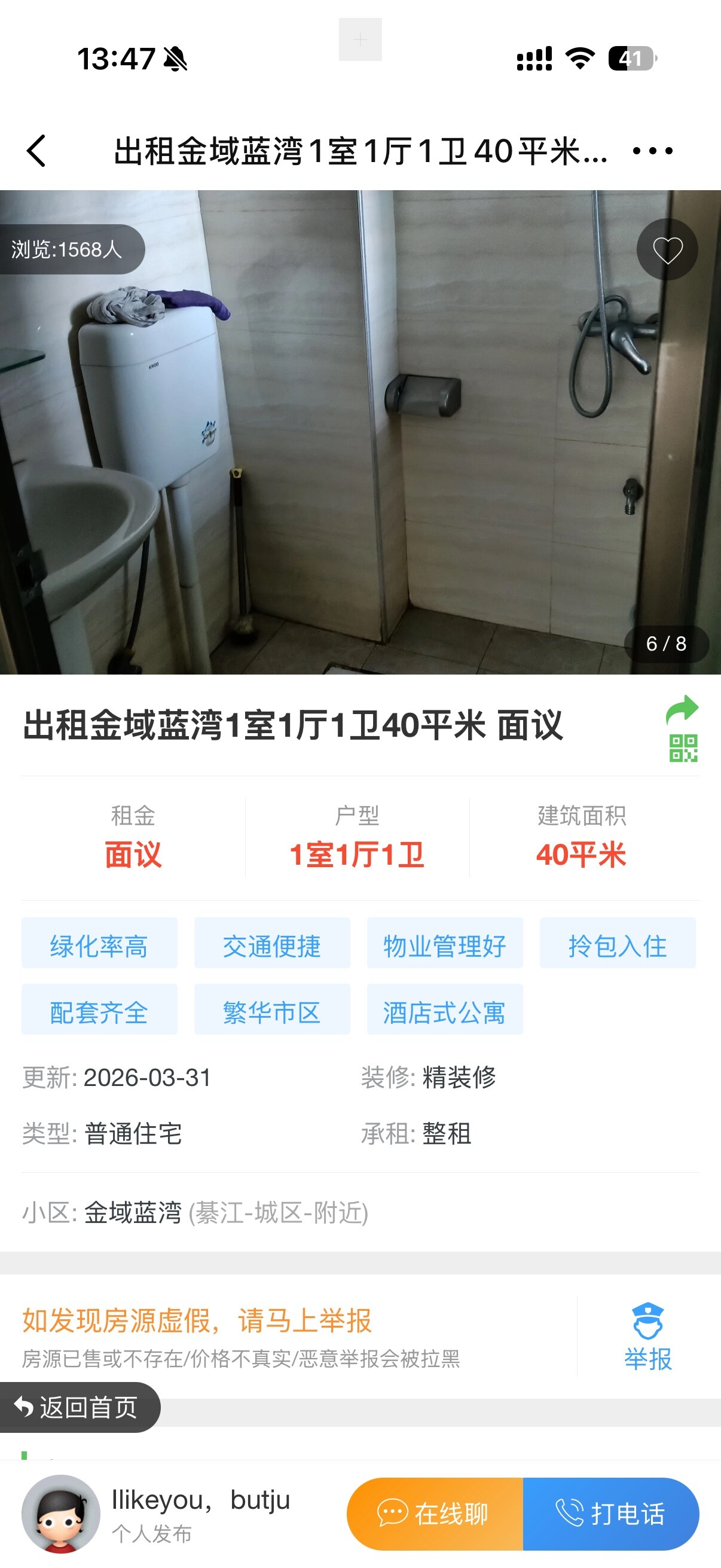Return to home via 返回首页

(x=78, y=1407)
